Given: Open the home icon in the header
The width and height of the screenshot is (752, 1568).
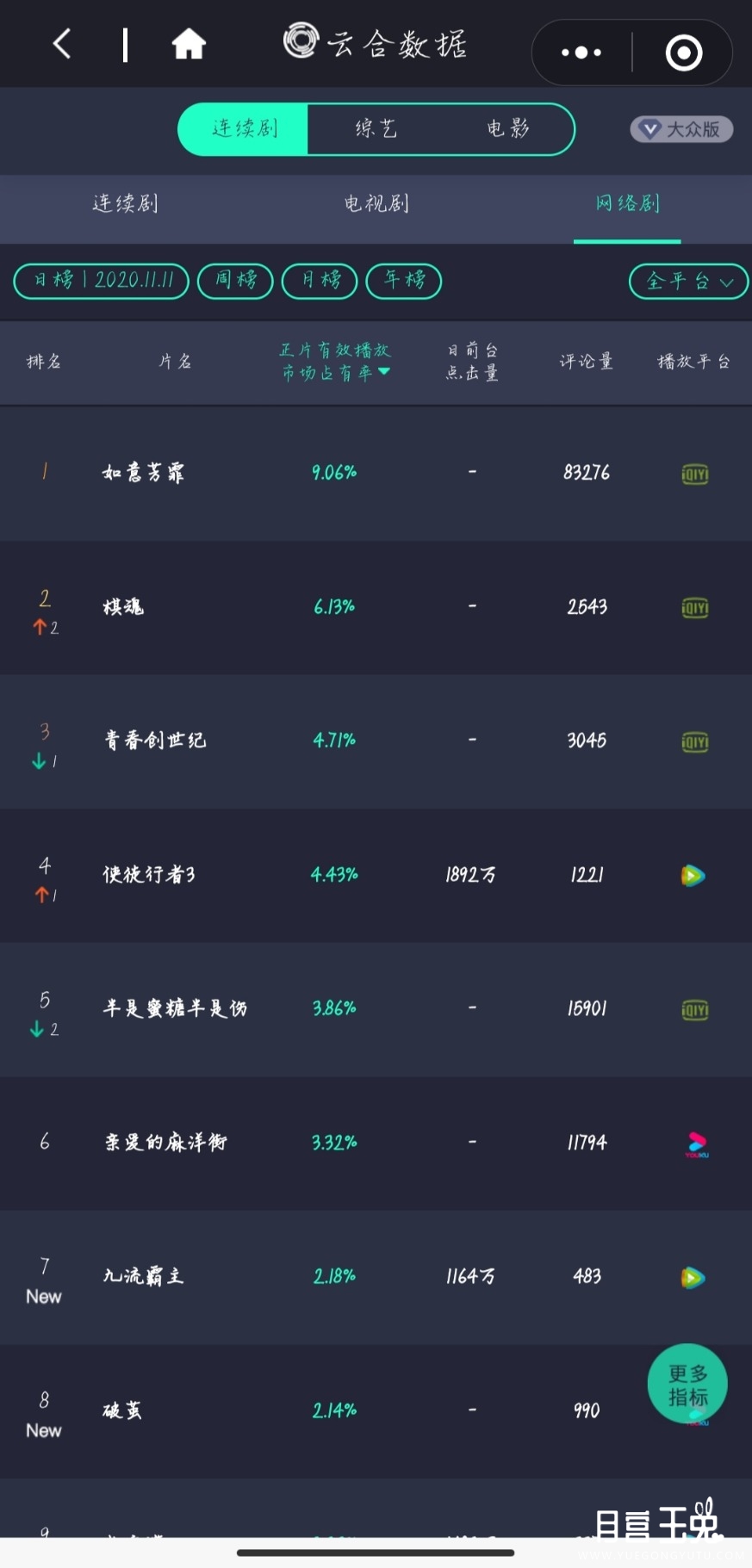Looking at the screenshot, I should pos(188,43).
